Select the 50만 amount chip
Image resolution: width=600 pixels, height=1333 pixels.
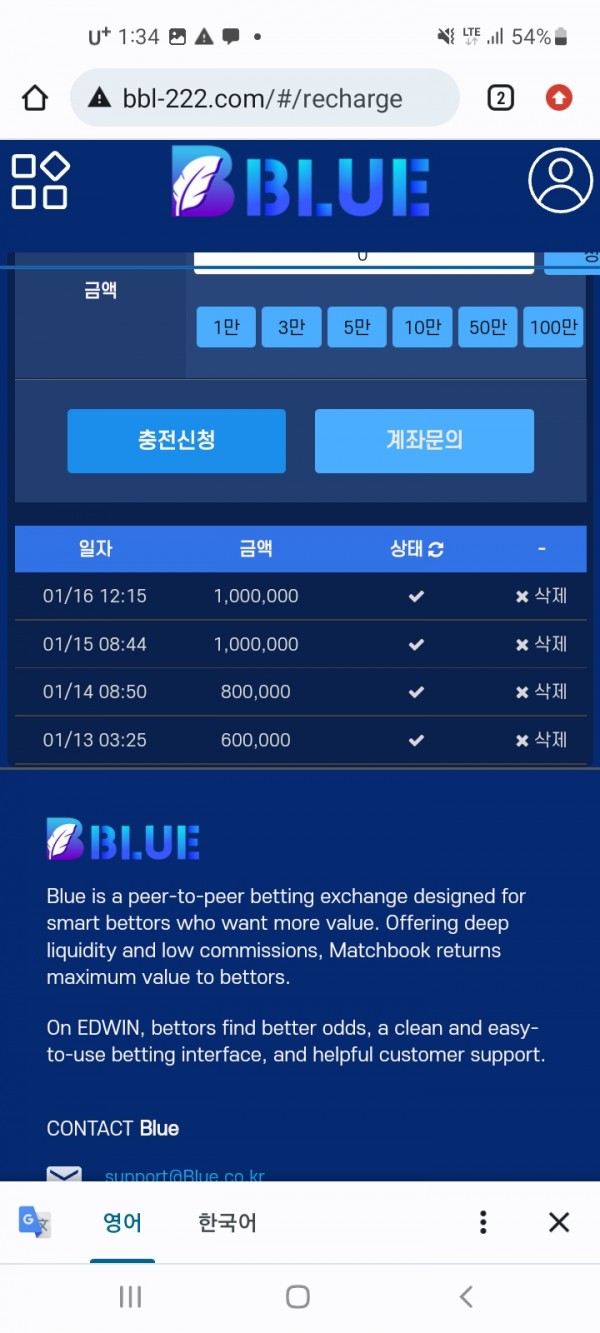coord(487,327)
